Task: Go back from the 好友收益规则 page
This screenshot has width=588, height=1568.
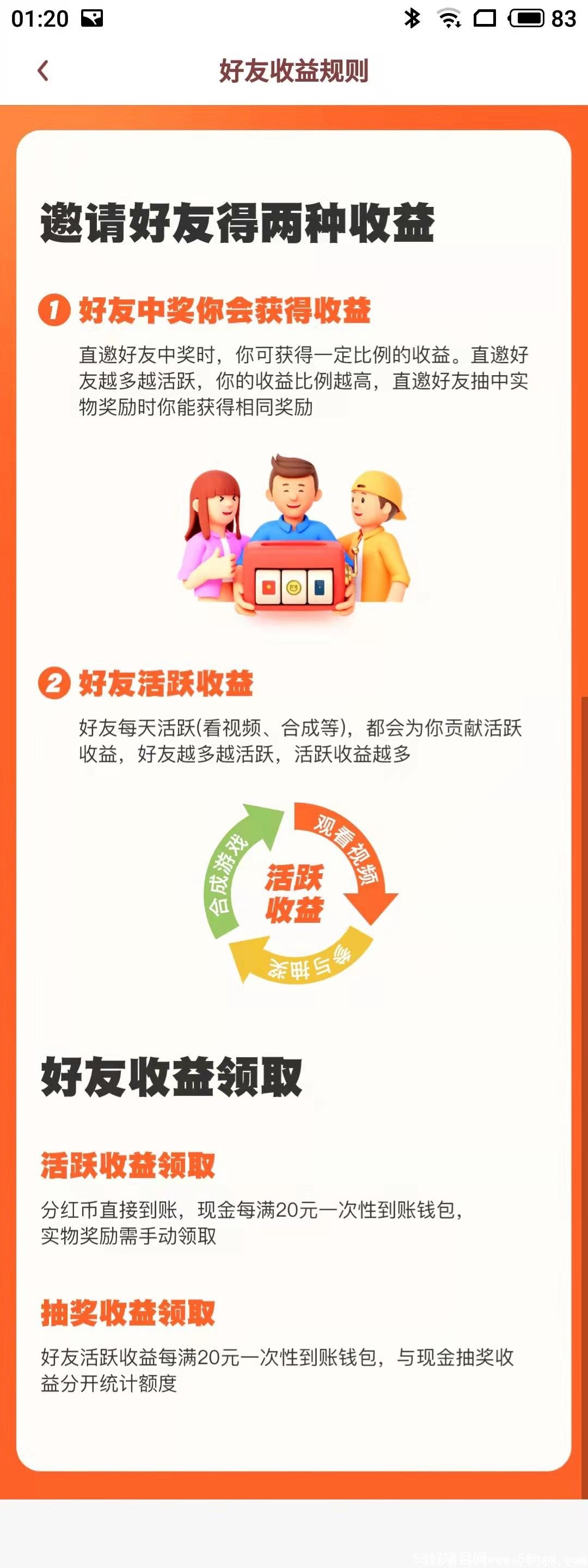Action: tap(42, 71)
